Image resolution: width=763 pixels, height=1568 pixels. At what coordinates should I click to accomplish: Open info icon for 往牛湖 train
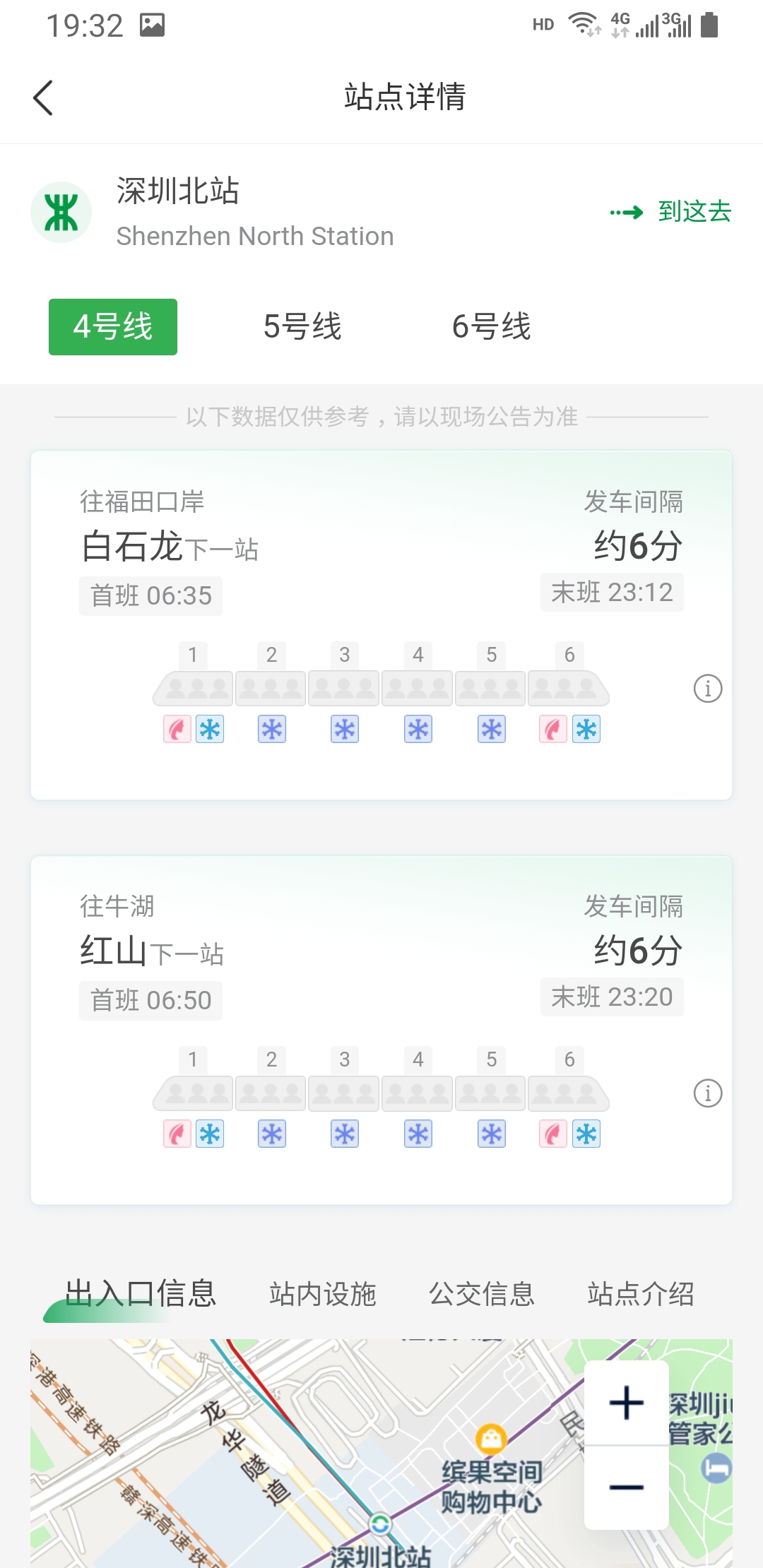point(708,1093)
